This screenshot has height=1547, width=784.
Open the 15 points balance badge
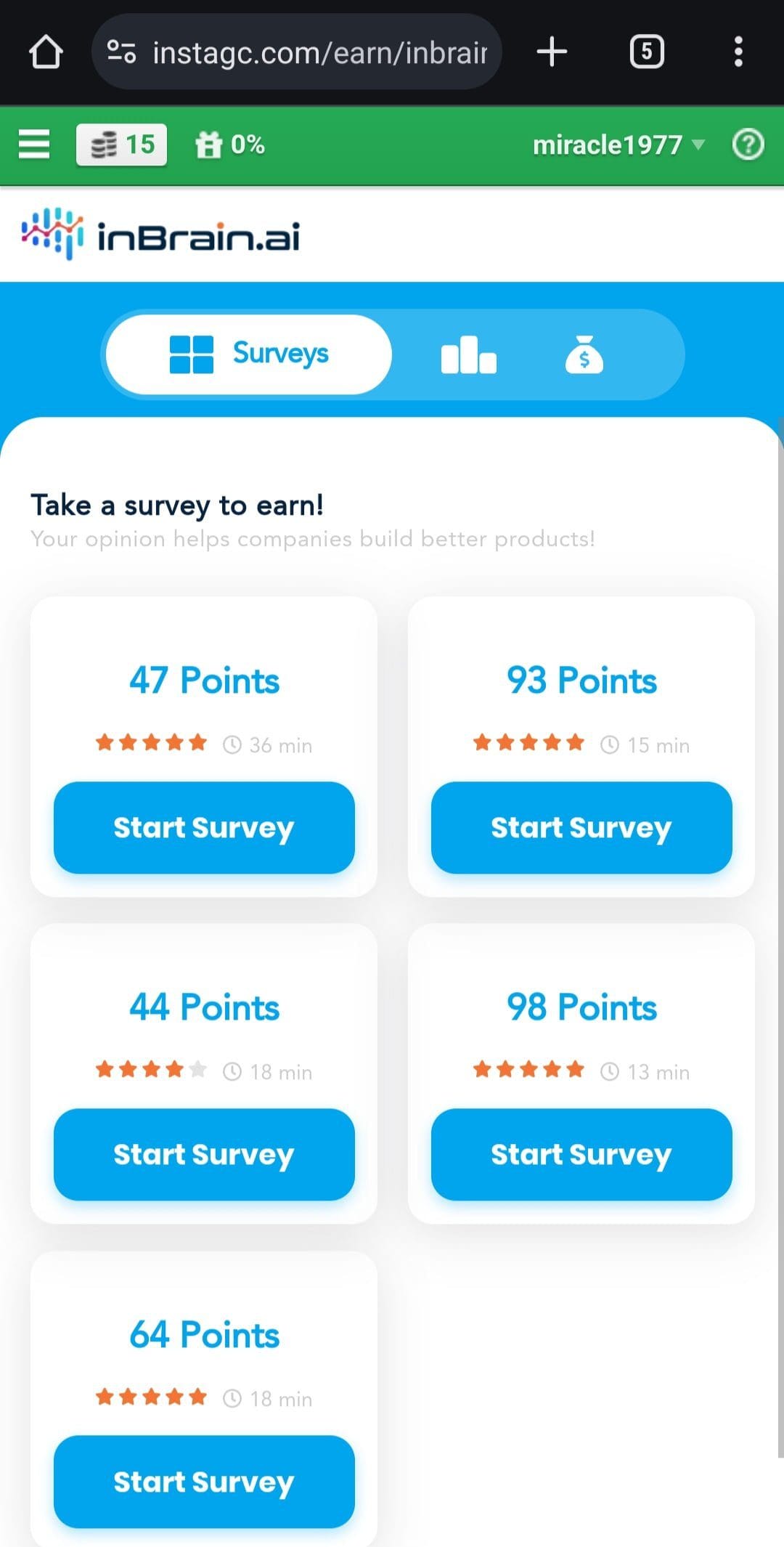click(121, 145)
